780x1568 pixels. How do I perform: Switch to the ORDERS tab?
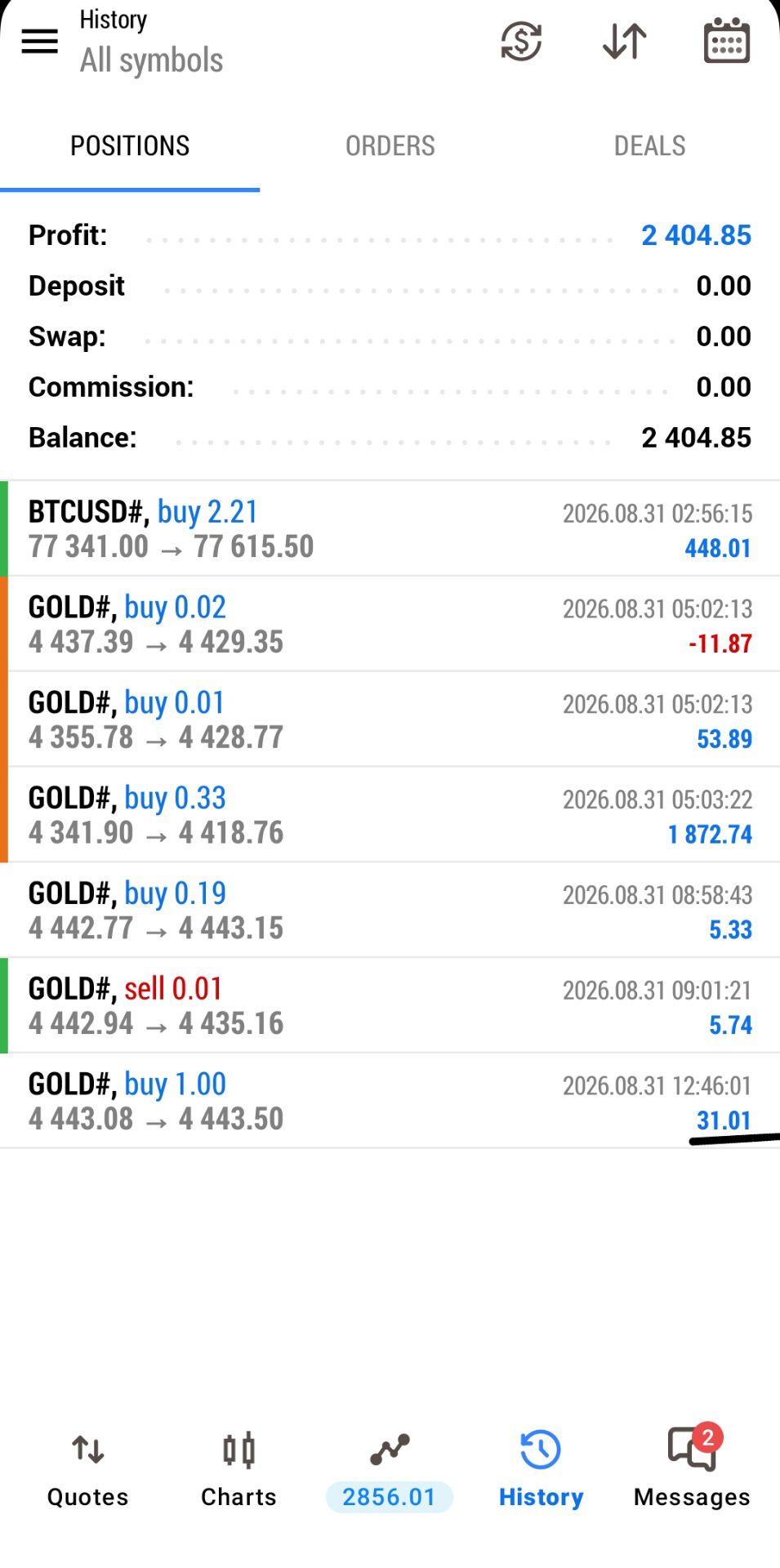coord(390,146)
